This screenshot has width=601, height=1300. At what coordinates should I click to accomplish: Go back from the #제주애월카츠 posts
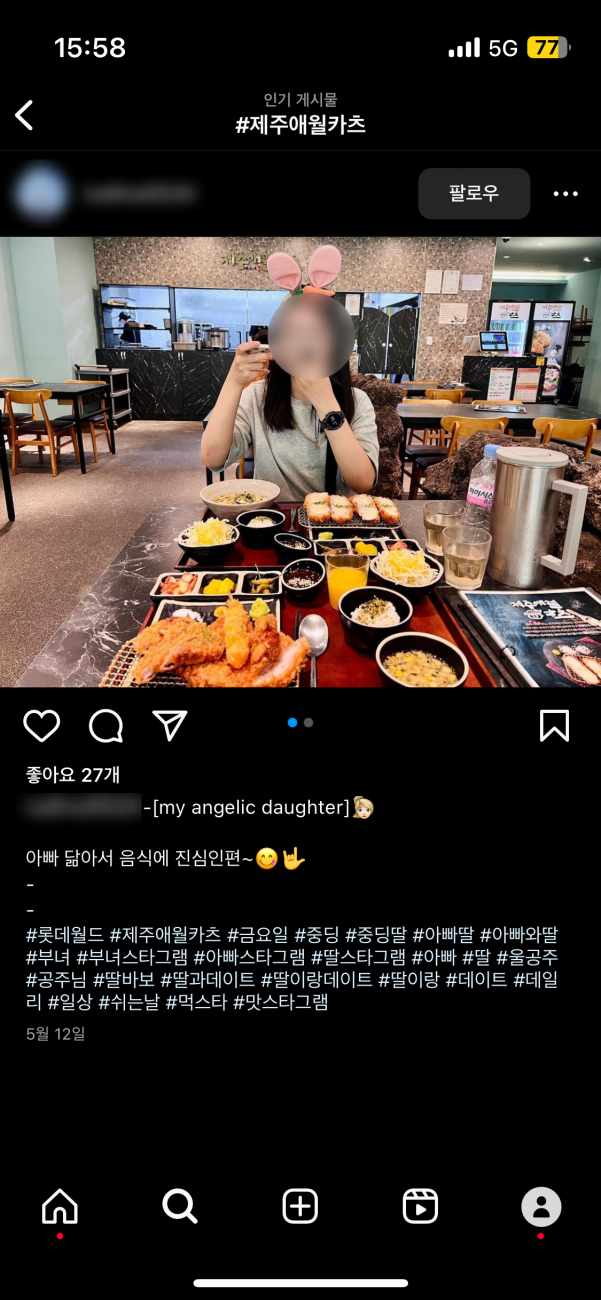click(x=25, y=116)
